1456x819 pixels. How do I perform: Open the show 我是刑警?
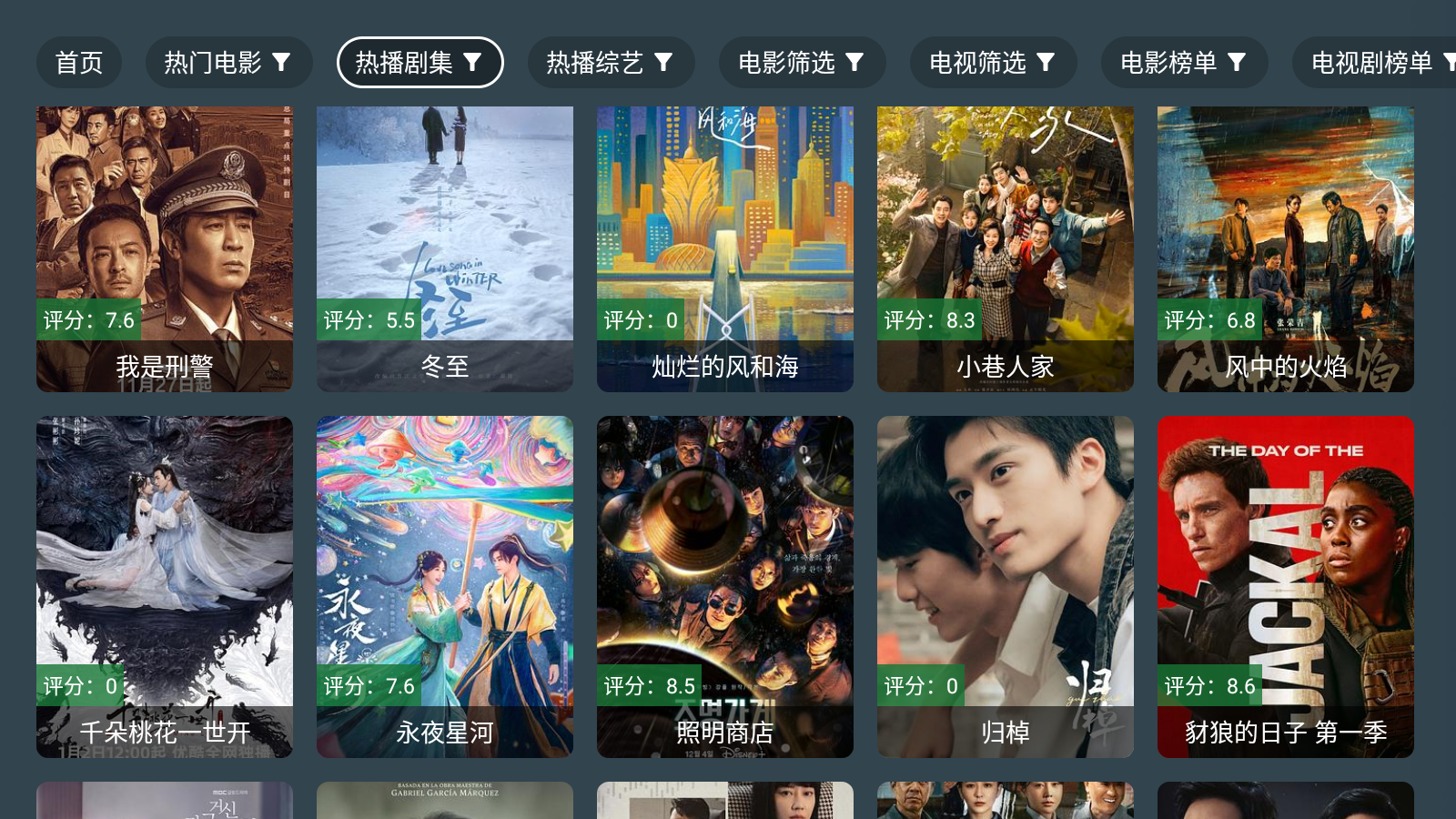pos(165,249)
